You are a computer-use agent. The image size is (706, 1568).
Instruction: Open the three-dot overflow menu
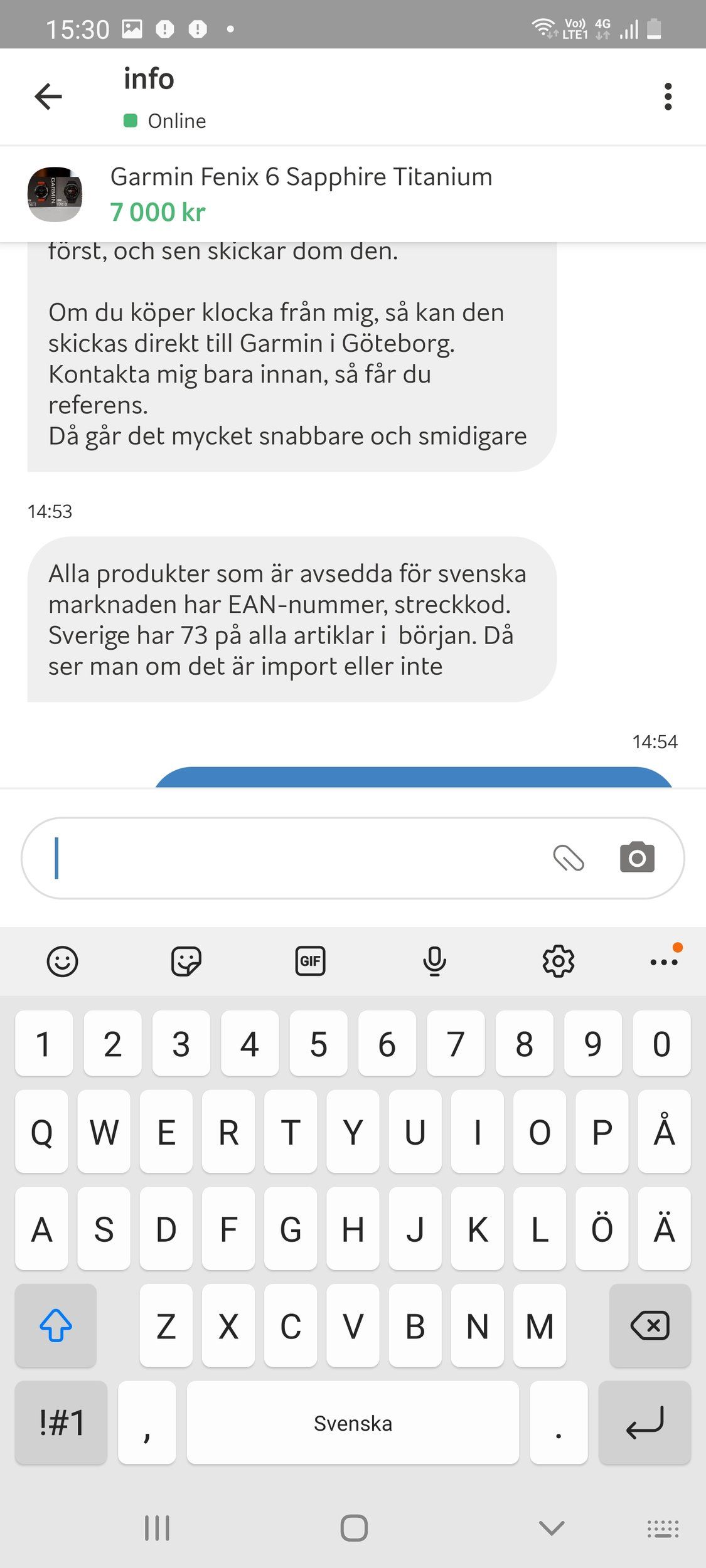[x=668, y=97]
